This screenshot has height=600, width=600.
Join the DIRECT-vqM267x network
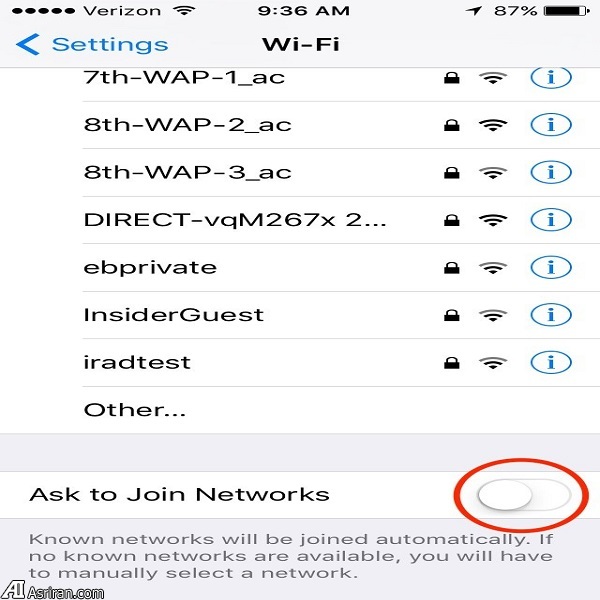tap(234, 220)
